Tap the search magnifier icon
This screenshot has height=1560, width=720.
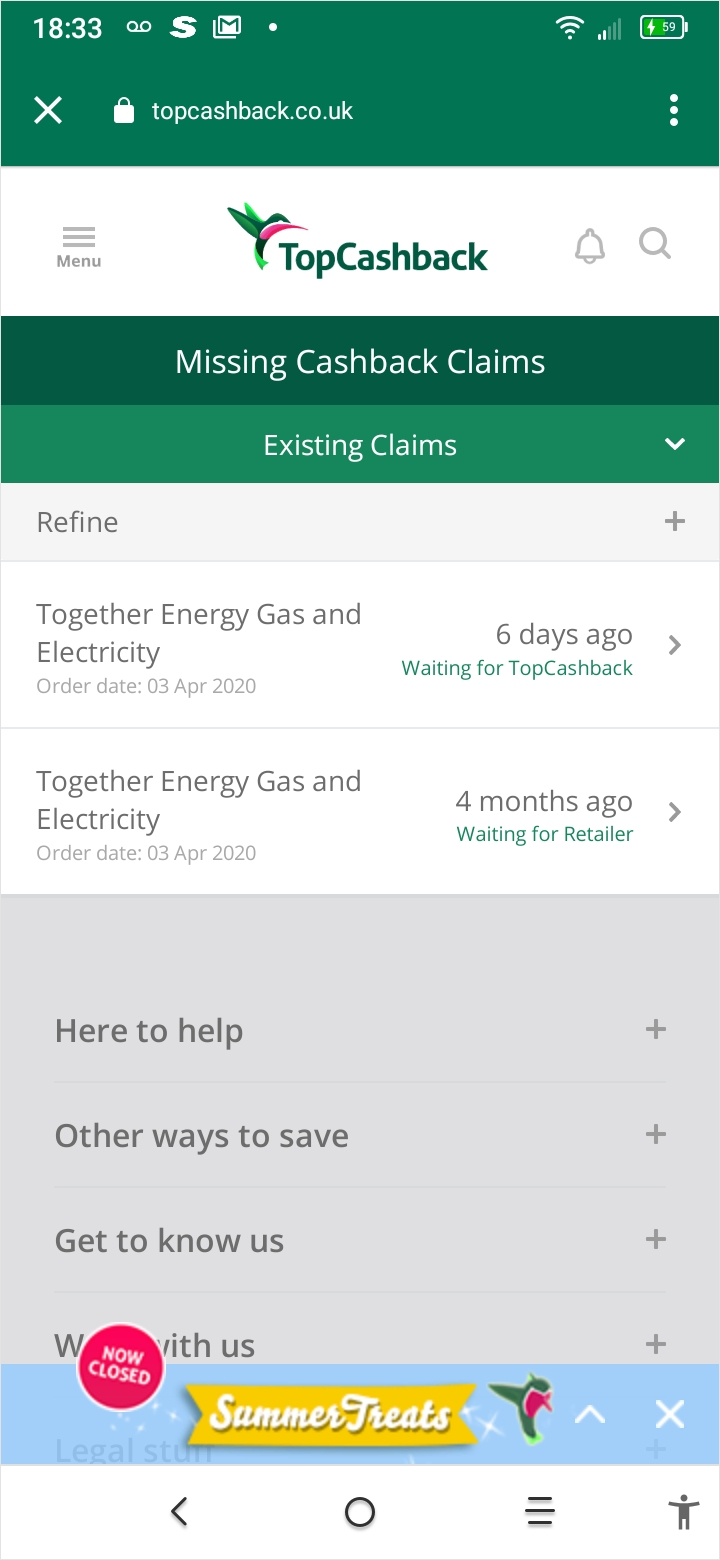point(655,244)
